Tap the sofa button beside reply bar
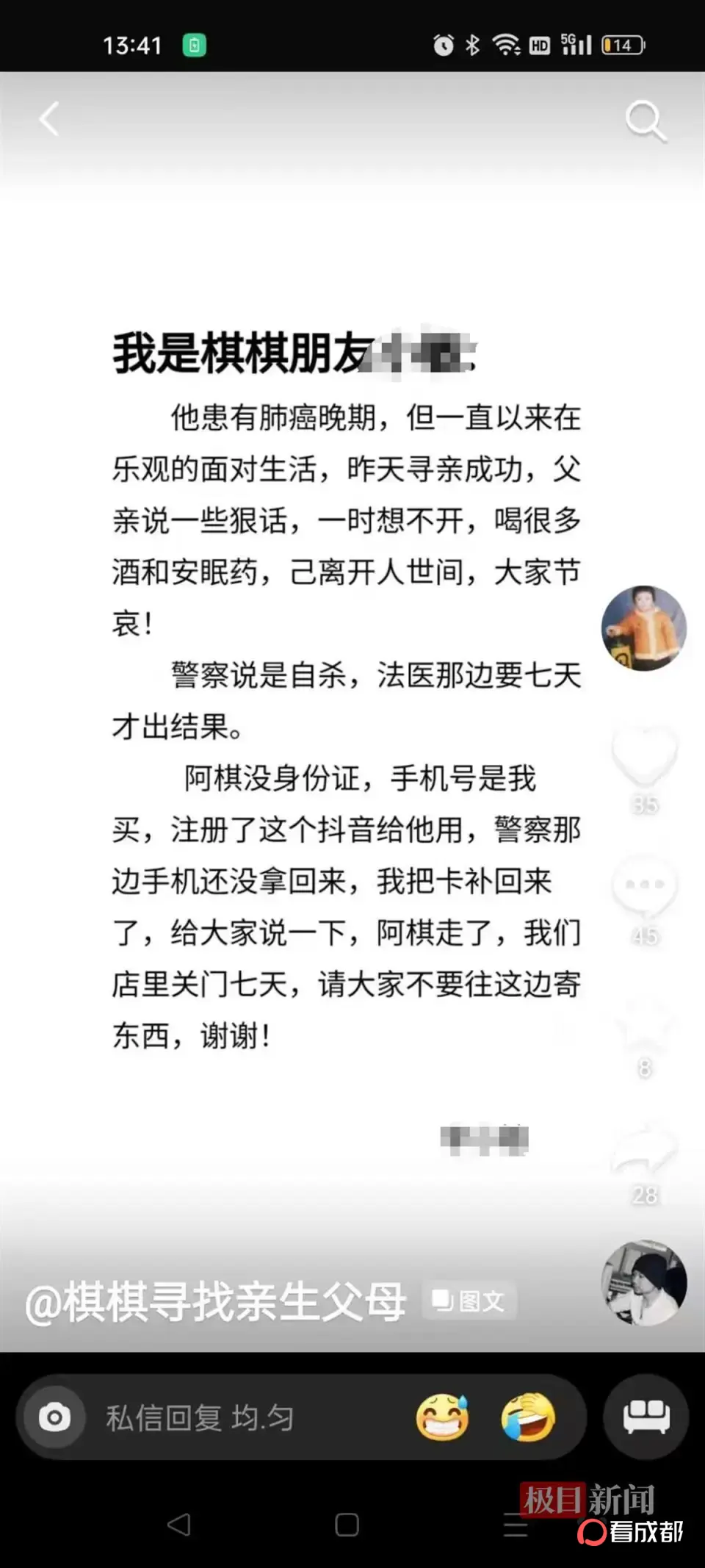This screenshot has height=1568, width=705. [646, 1417]
